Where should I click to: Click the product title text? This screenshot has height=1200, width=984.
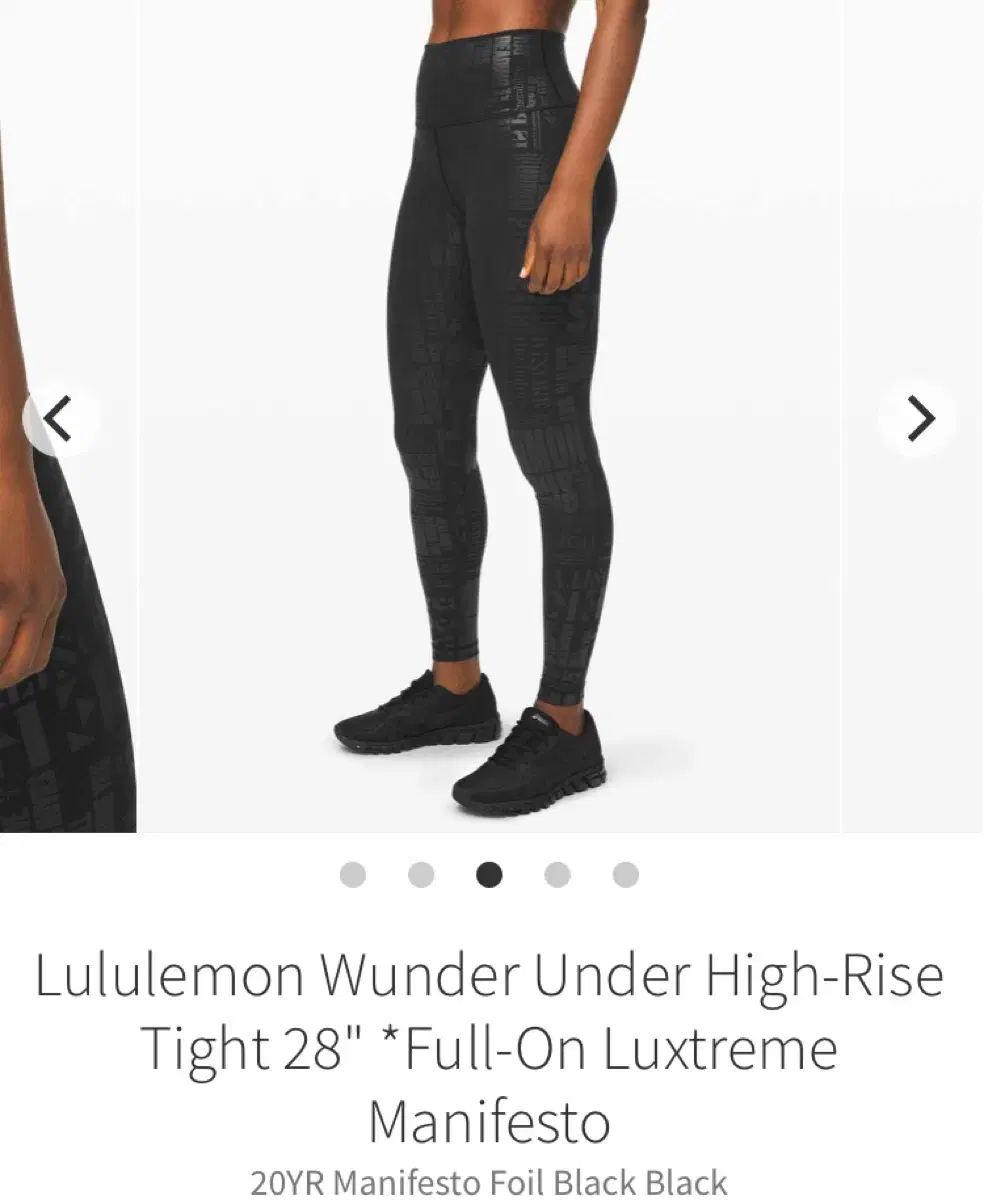pos(490,1047)
